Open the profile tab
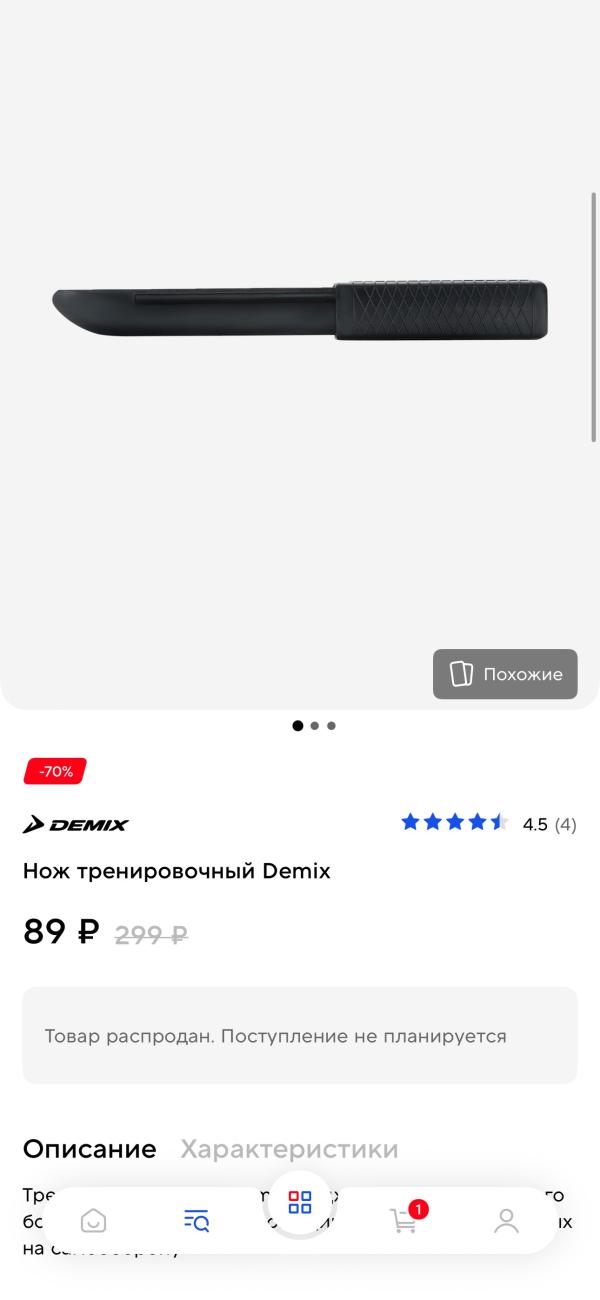 click(x=507, y=1220)
